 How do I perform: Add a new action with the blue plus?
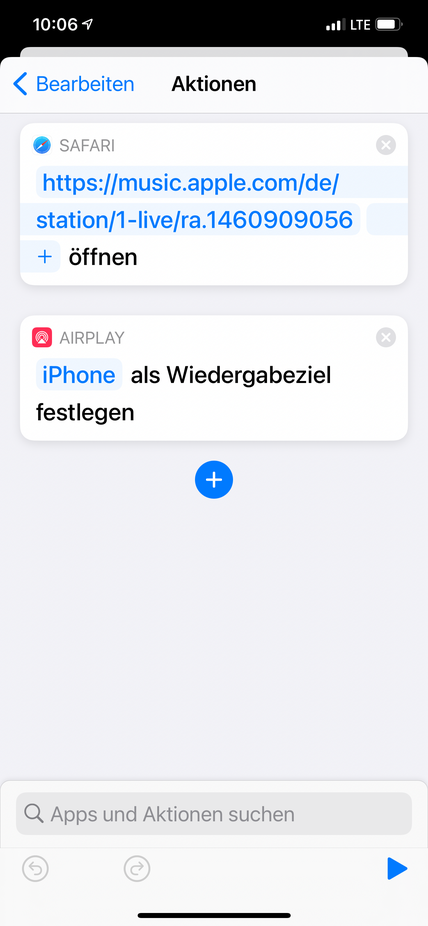pyautogui.click(x=214, y=480)
